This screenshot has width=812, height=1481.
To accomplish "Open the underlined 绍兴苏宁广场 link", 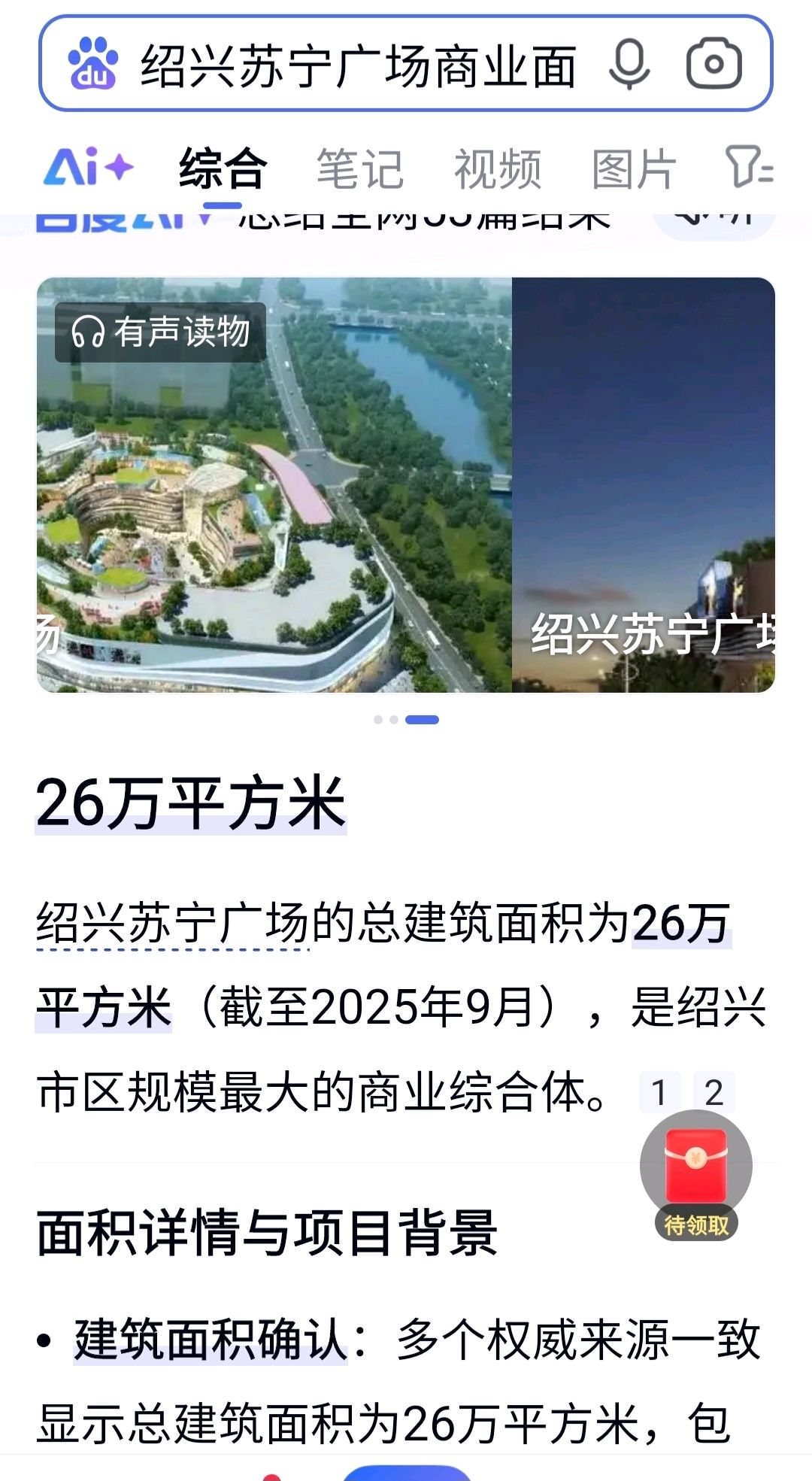I will coord(173,924).
